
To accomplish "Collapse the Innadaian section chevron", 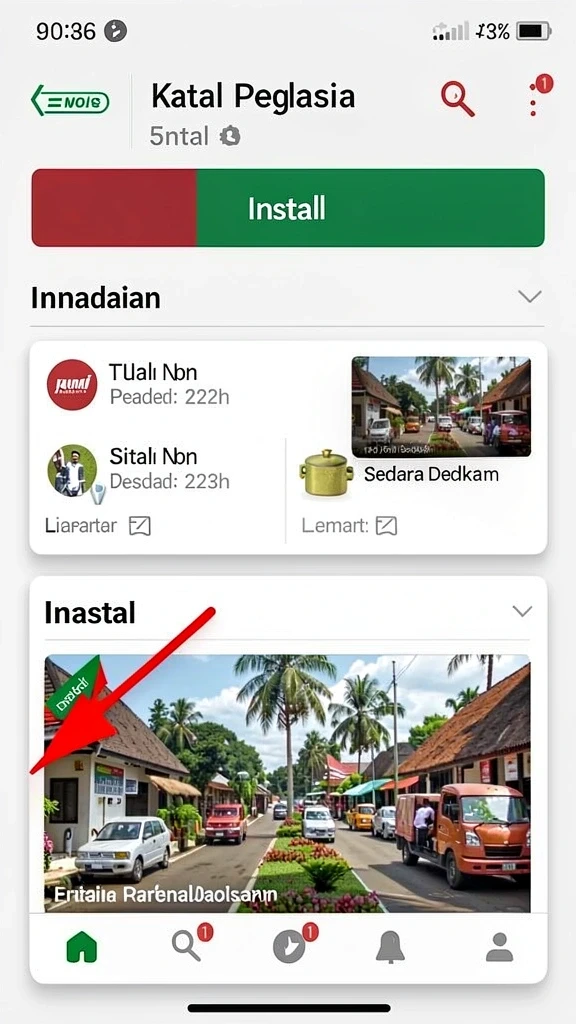I will pos(530,296).
